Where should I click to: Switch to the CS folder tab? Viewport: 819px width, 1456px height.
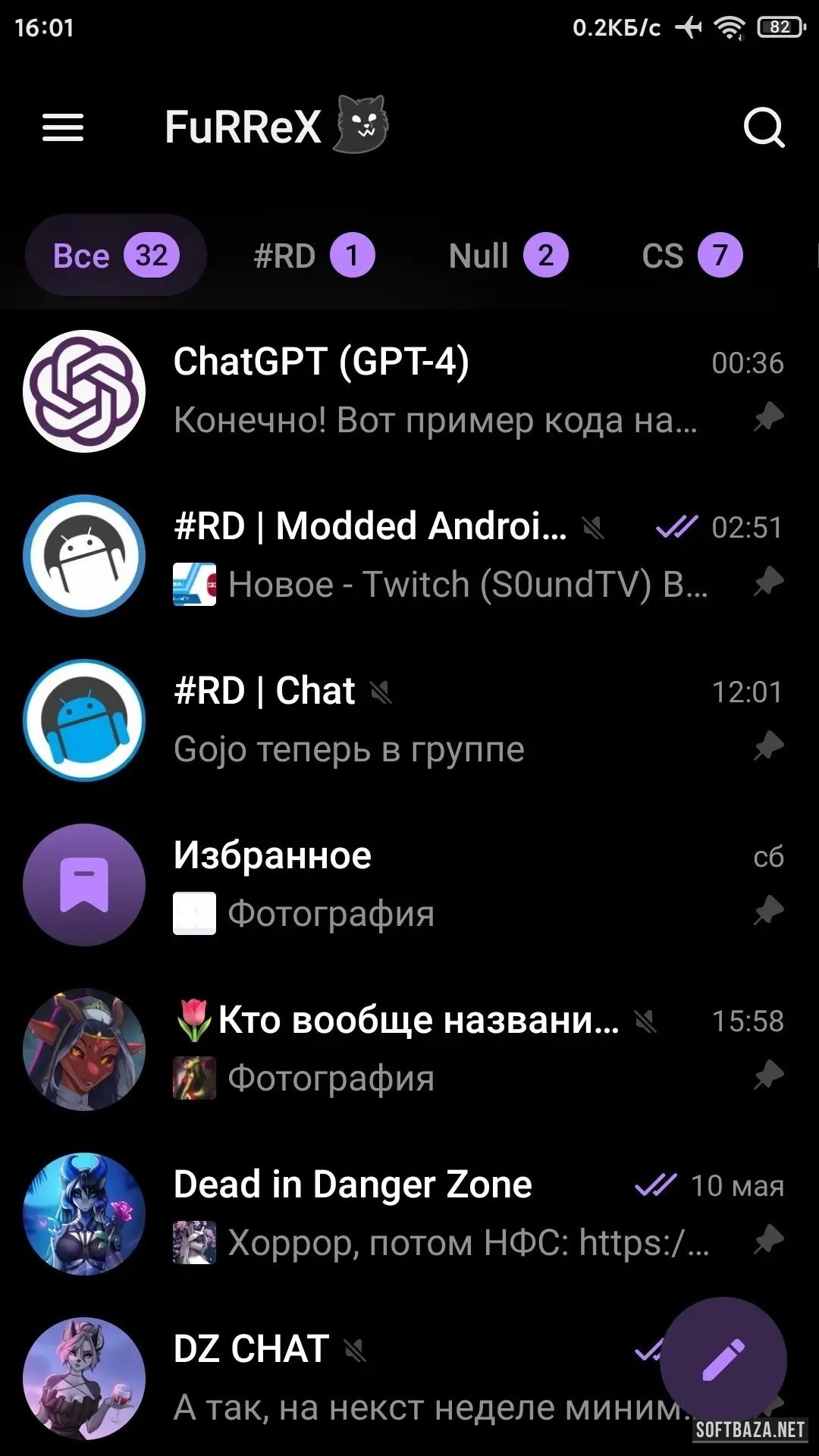(x=691, y=256)
